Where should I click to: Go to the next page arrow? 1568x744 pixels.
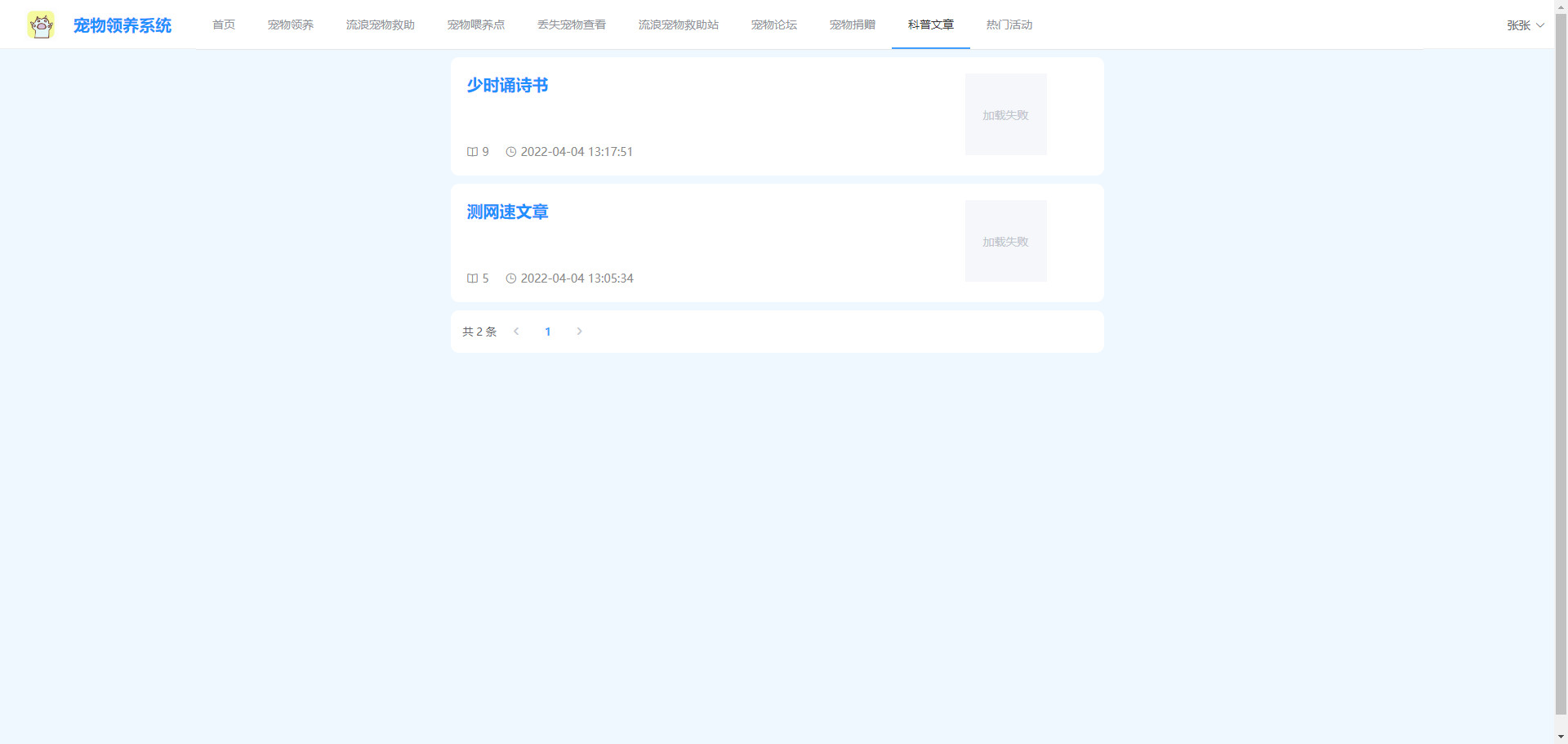click(x=579, y=332)
